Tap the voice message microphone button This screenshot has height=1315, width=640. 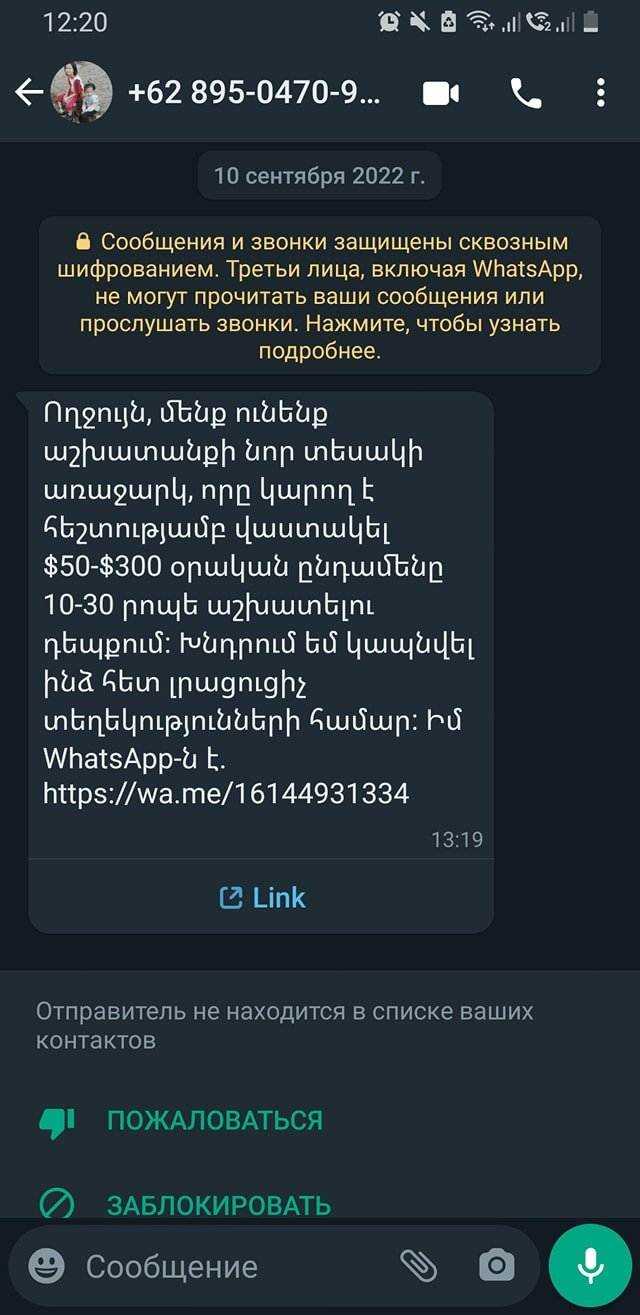click(x=590, y=1267)
